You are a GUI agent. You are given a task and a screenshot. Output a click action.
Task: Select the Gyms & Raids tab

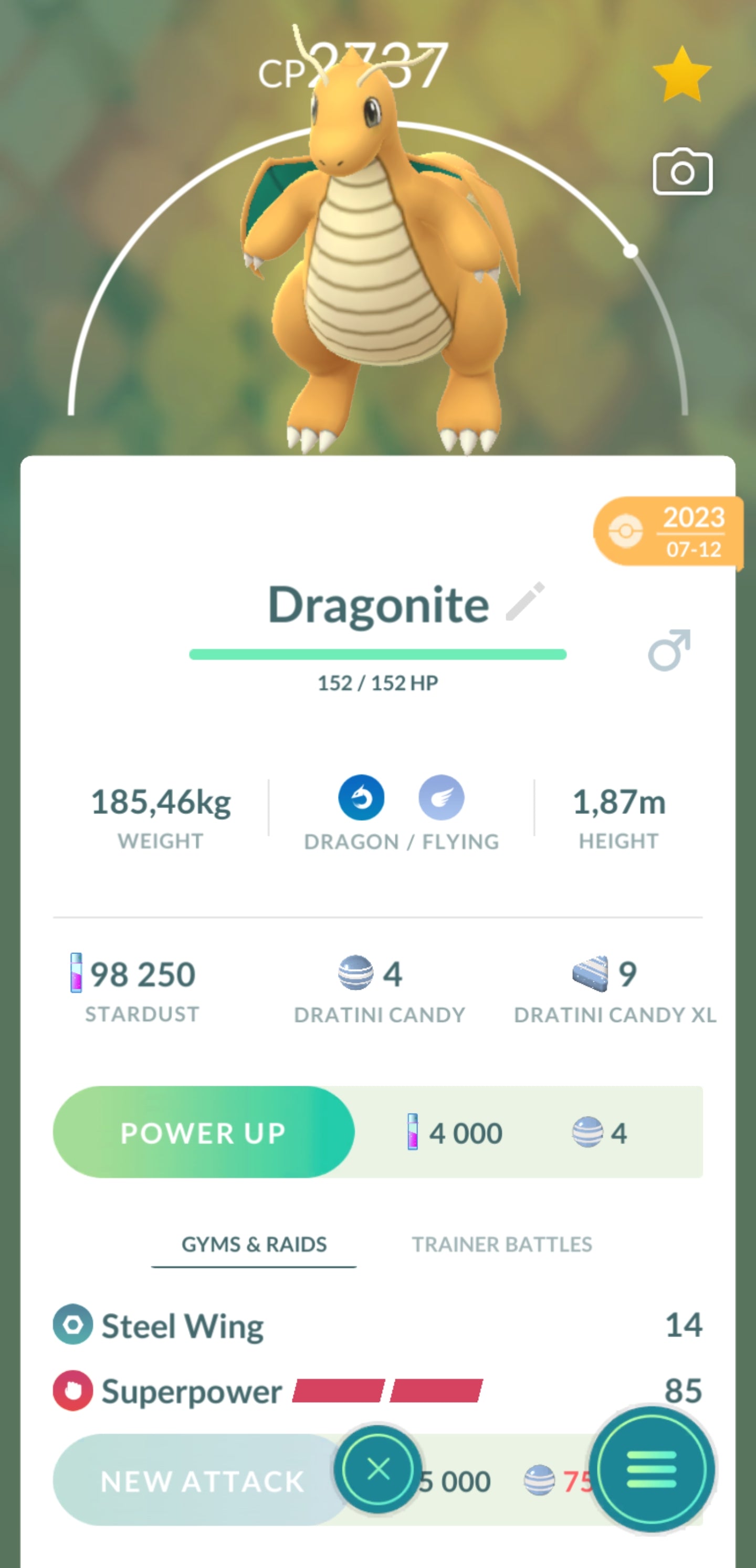point(254,1245)
